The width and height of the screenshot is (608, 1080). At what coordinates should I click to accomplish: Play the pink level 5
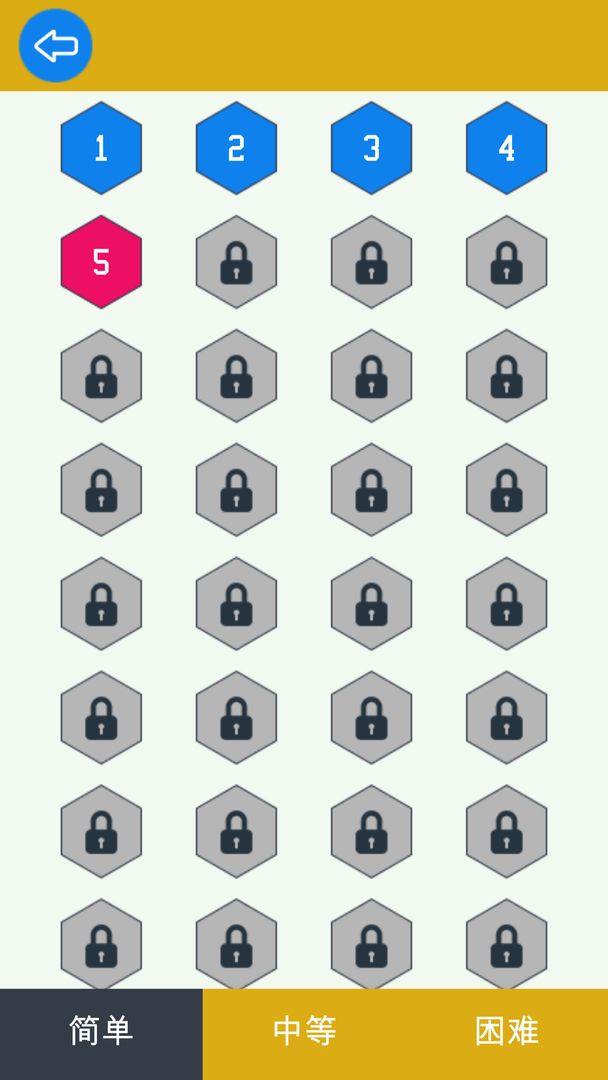point(101,262)
